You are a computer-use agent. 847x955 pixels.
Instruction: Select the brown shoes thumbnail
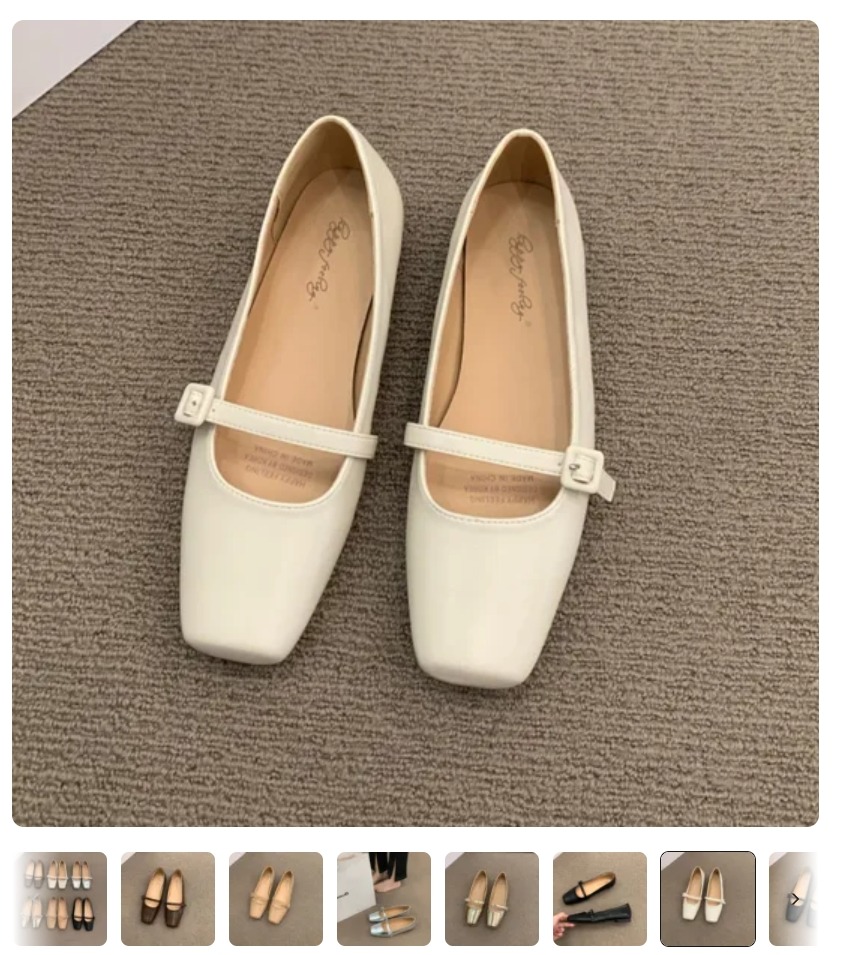pos(168,898)
